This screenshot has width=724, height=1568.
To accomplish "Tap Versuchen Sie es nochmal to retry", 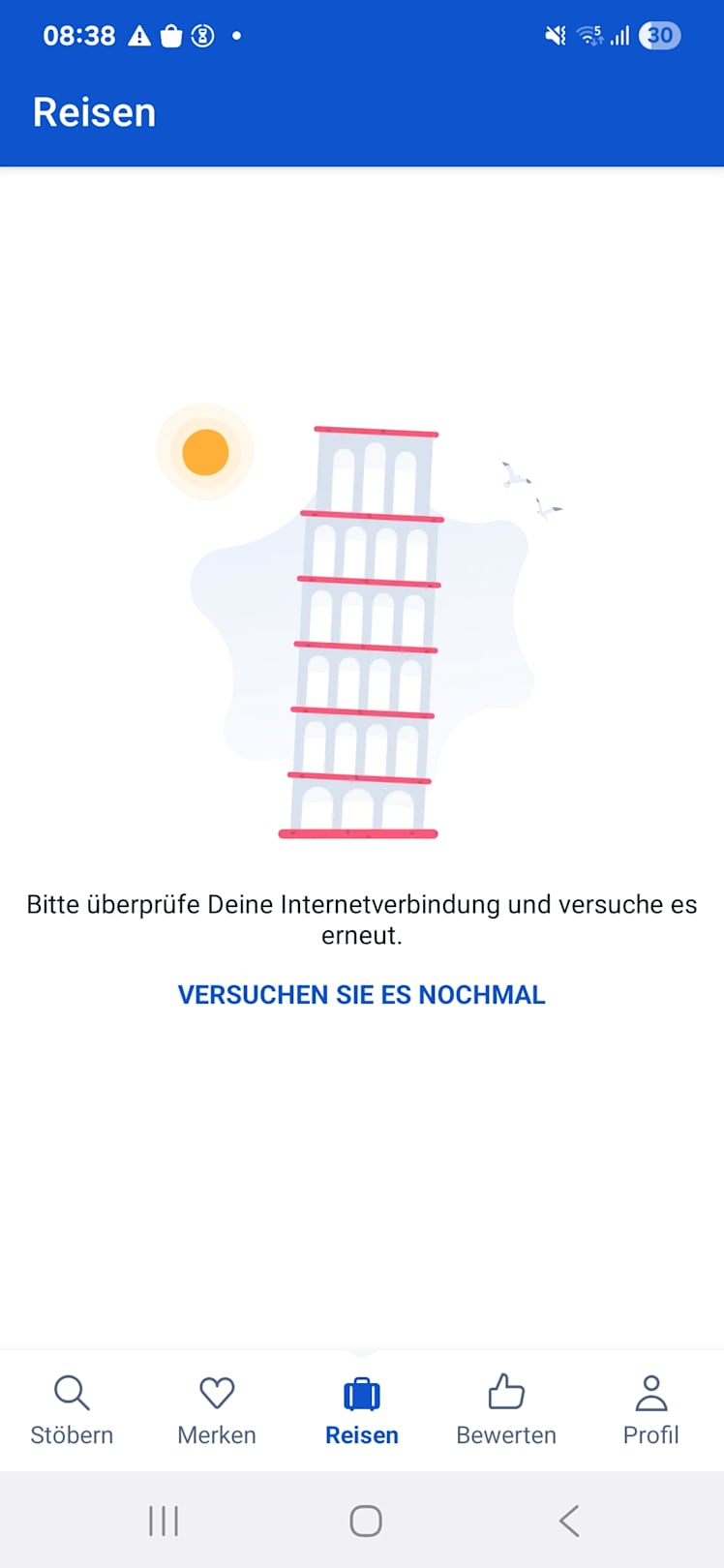I will click(x=361, y=995).
